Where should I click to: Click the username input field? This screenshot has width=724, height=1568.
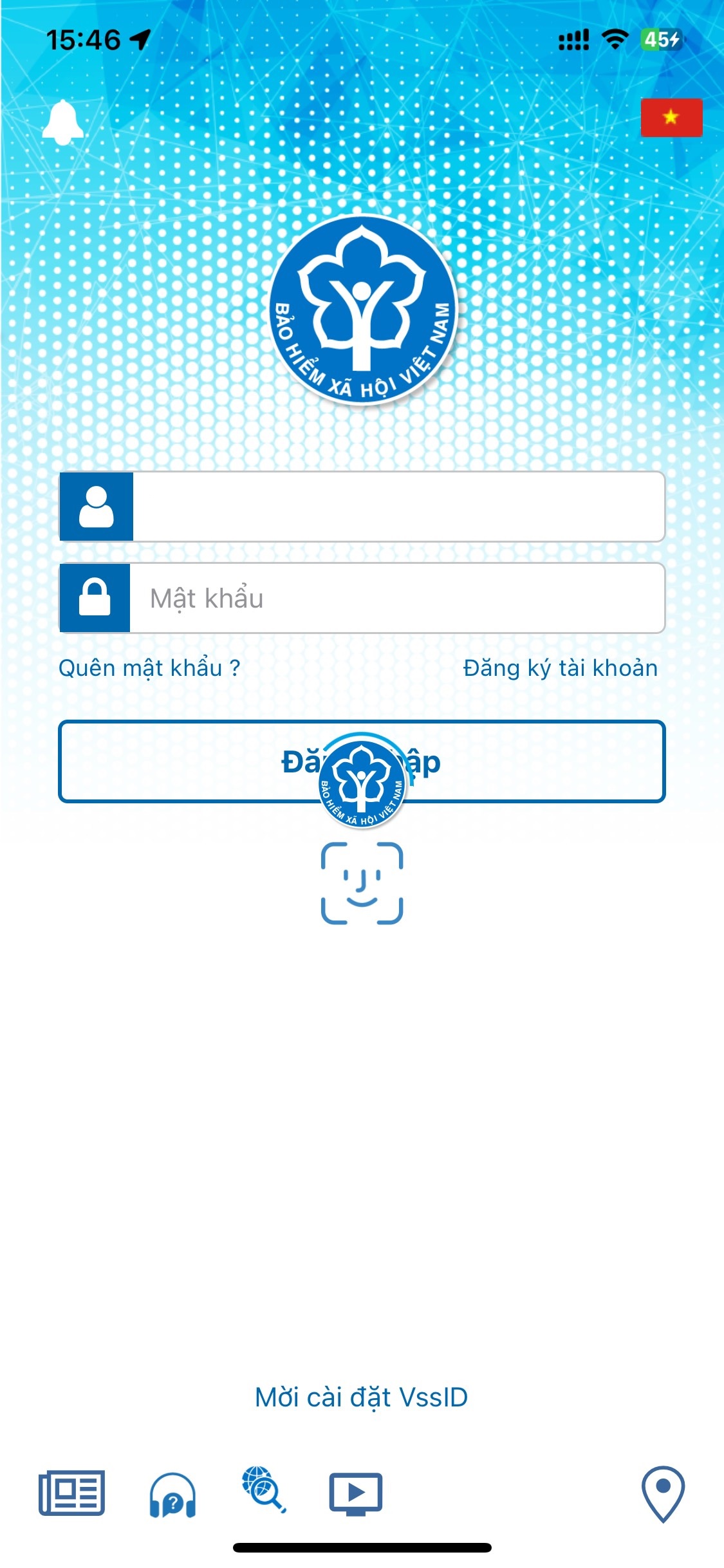pyautogui.click(x=399, y=506)
